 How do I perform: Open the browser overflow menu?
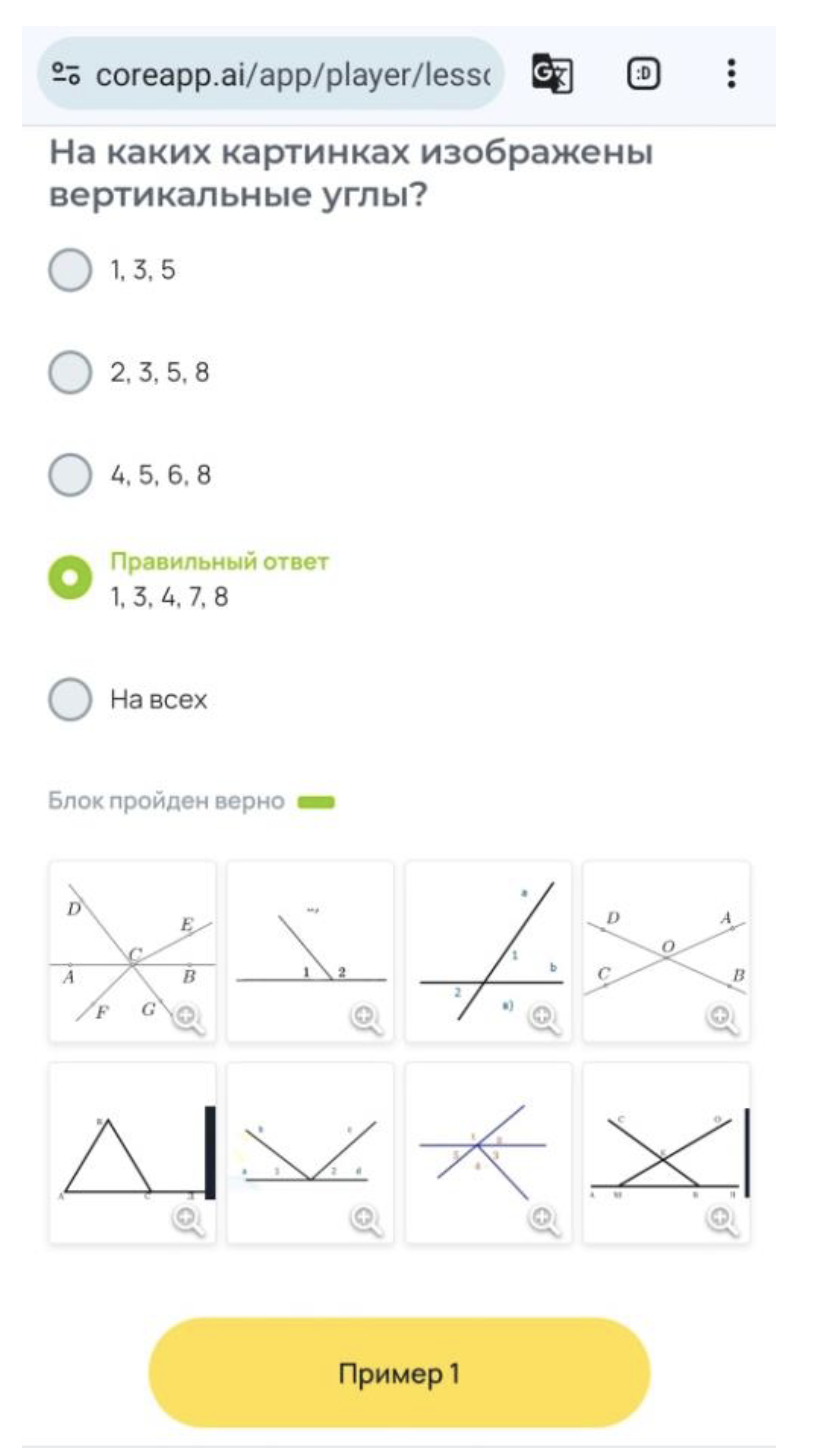(x=732, y=74)
